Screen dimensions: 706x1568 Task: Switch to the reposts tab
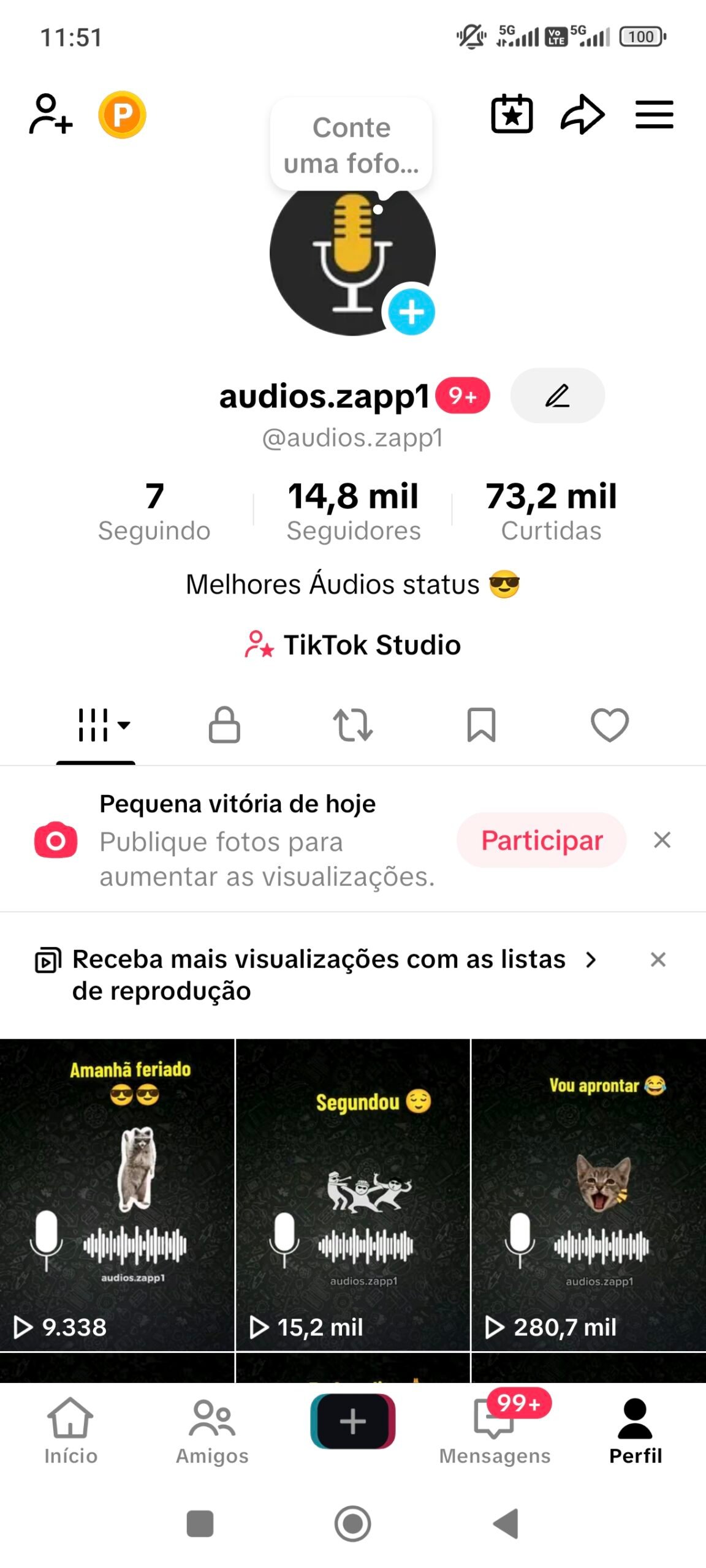[353, 725]
